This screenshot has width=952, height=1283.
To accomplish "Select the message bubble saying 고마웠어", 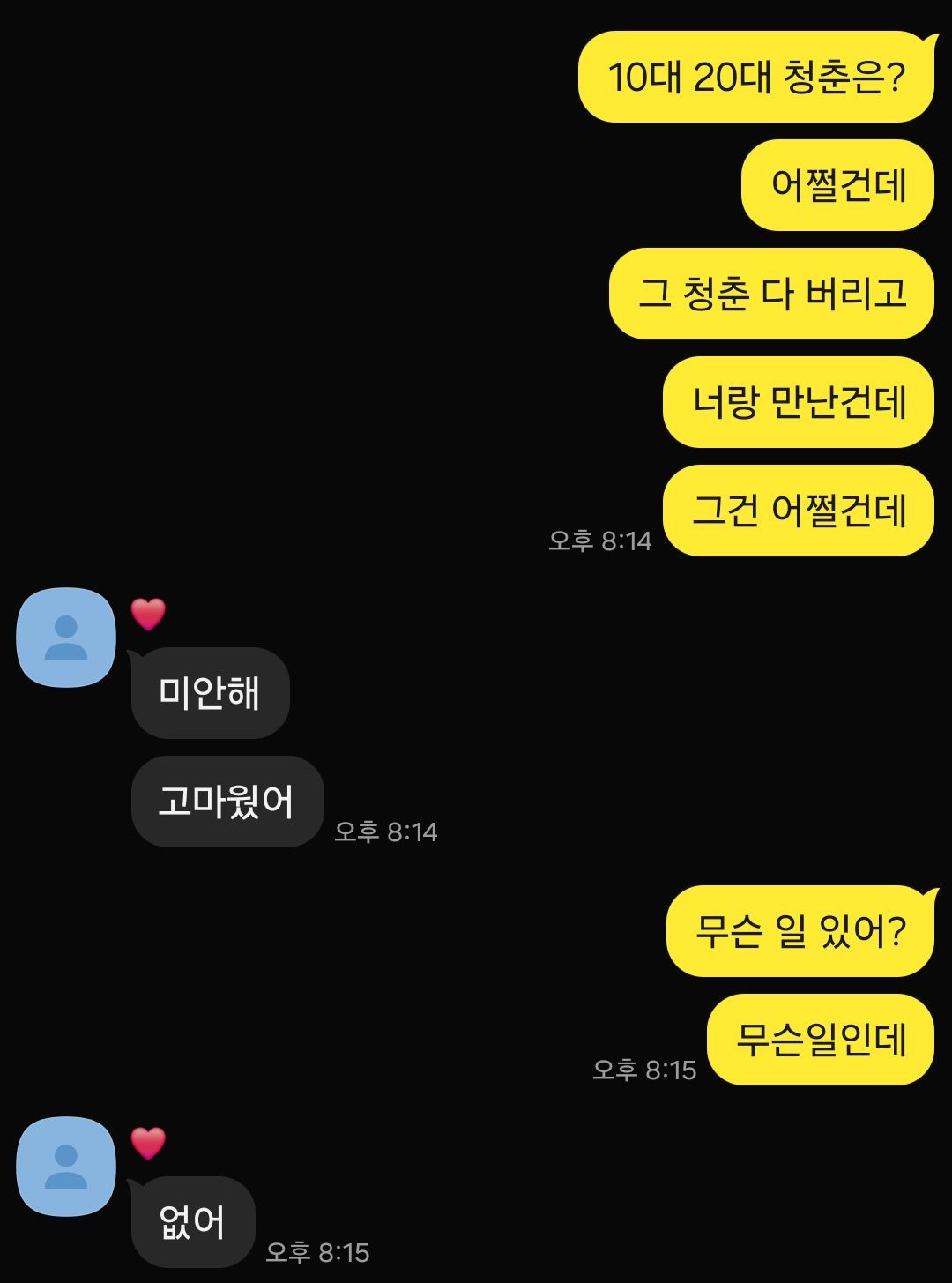I will click(227, 802).
